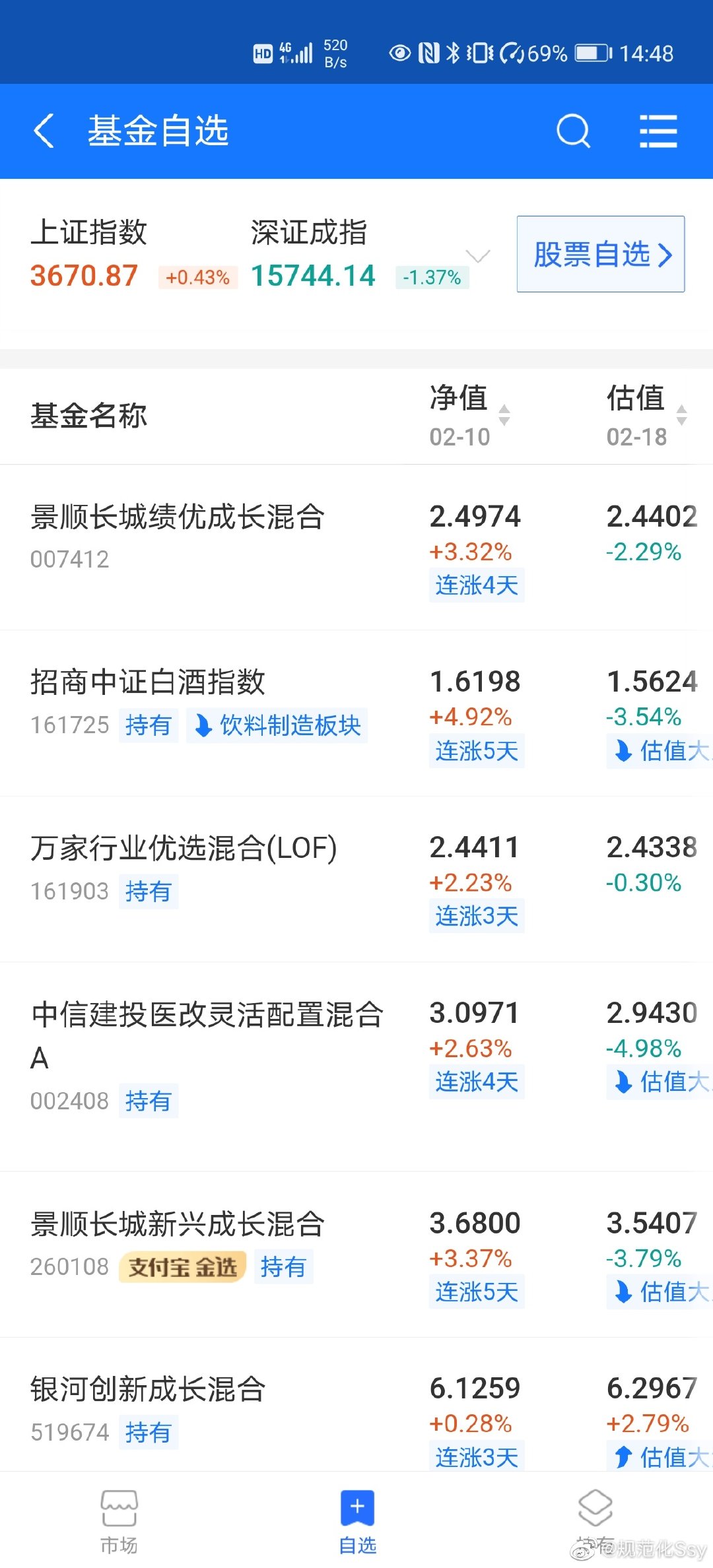Open the 饮料制造板块 sector link with down arrow

click(x=276, y=725)
